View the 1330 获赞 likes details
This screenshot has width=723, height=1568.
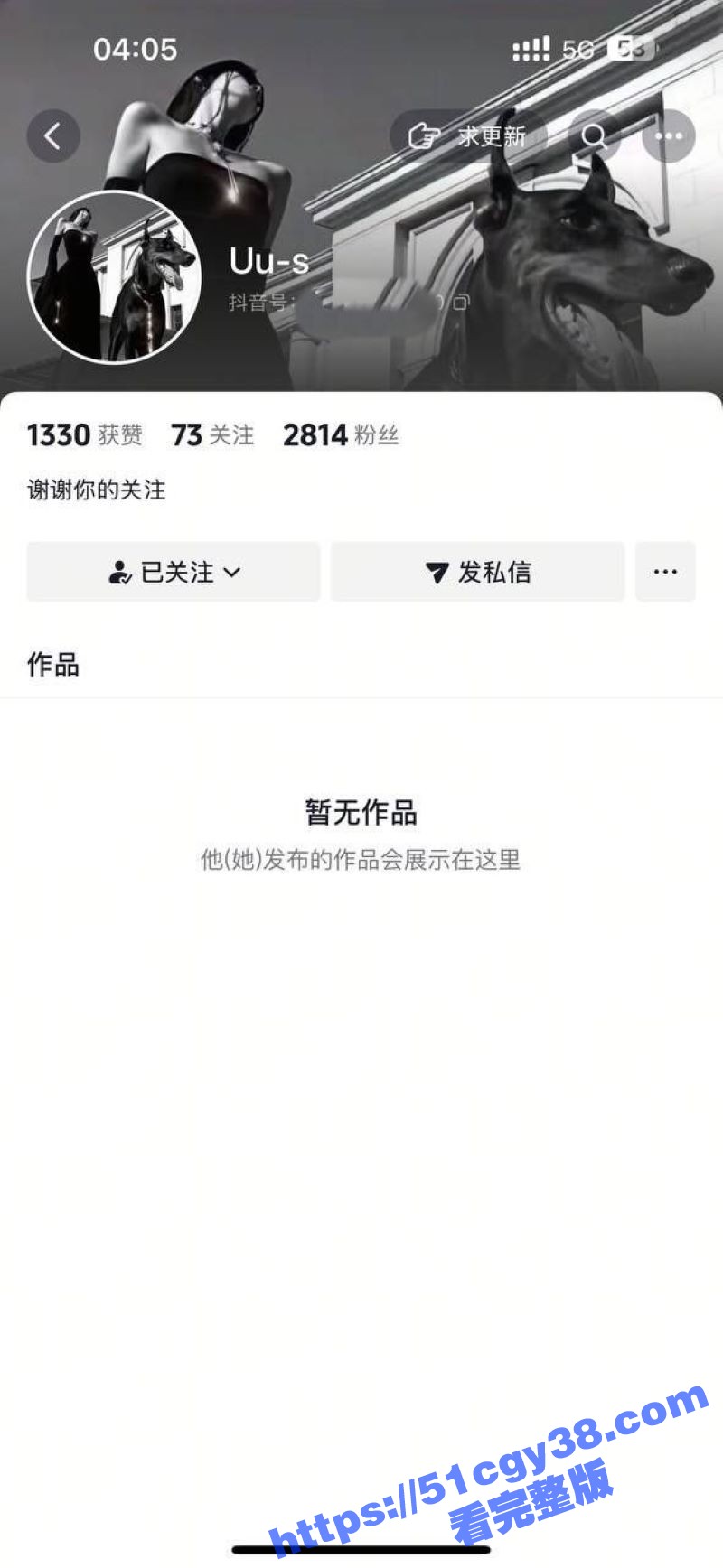[85, 435]
